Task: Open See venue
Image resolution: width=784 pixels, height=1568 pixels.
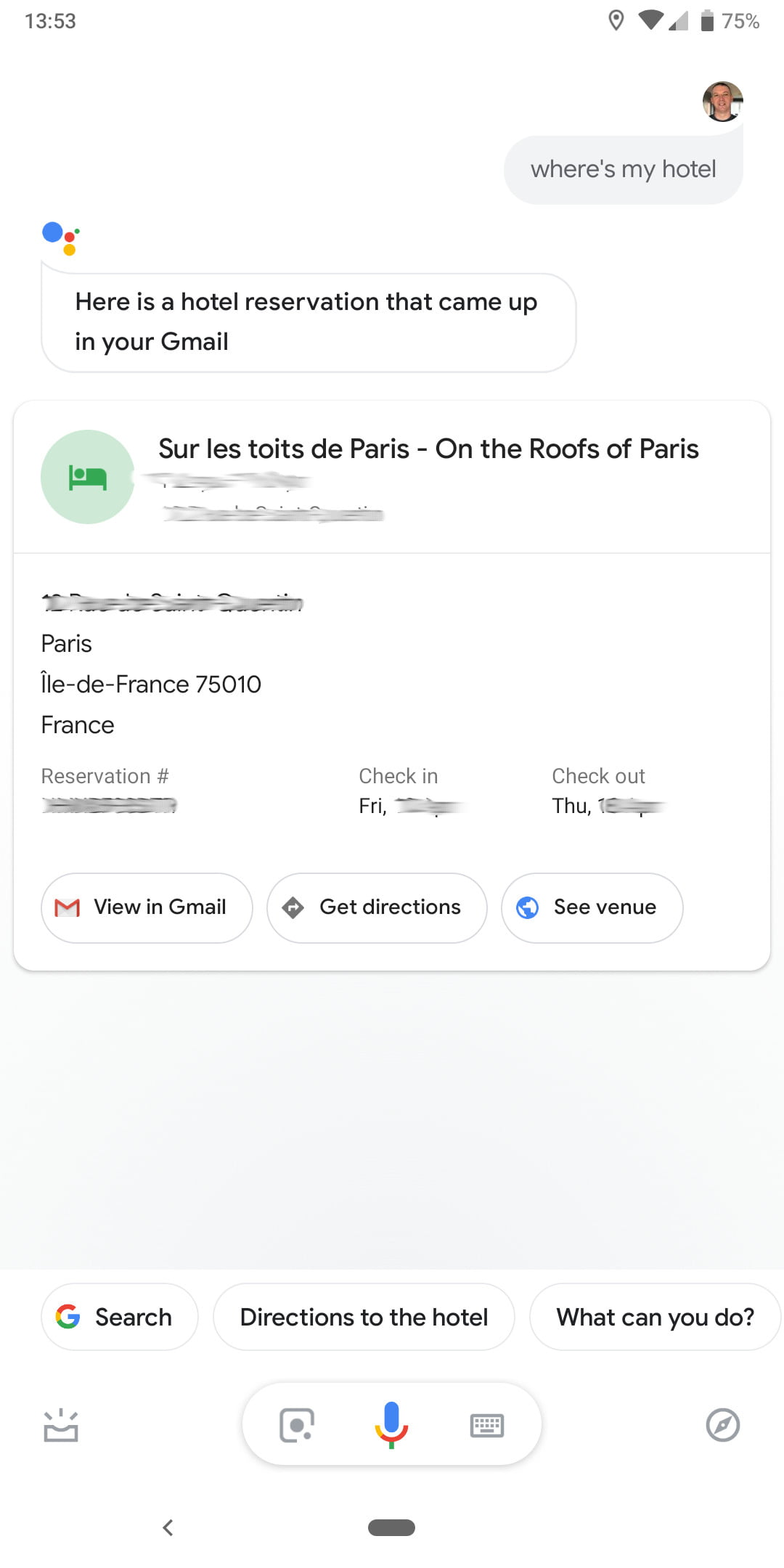Action: 591,907
